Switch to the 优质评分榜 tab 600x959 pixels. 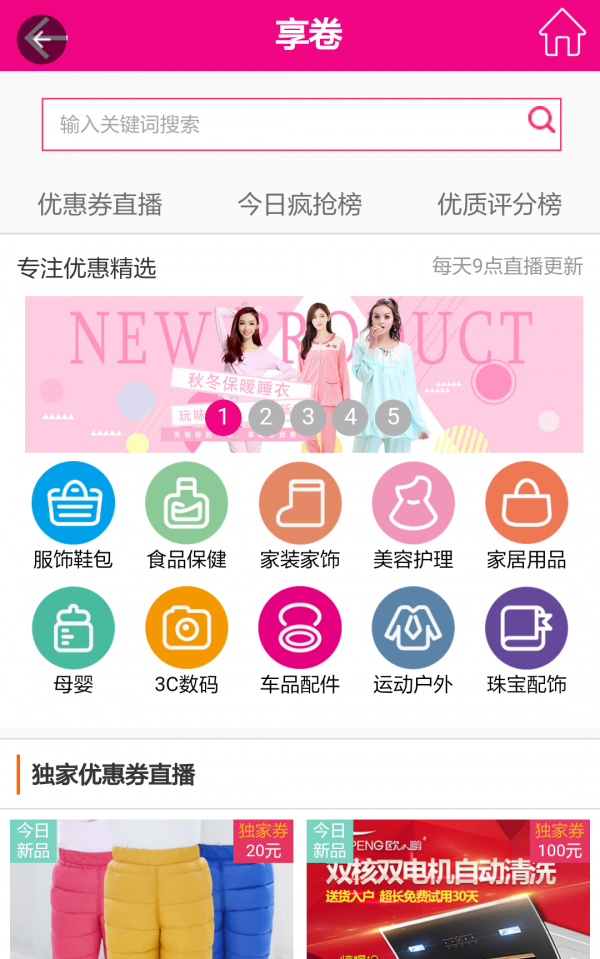point(499,205)
